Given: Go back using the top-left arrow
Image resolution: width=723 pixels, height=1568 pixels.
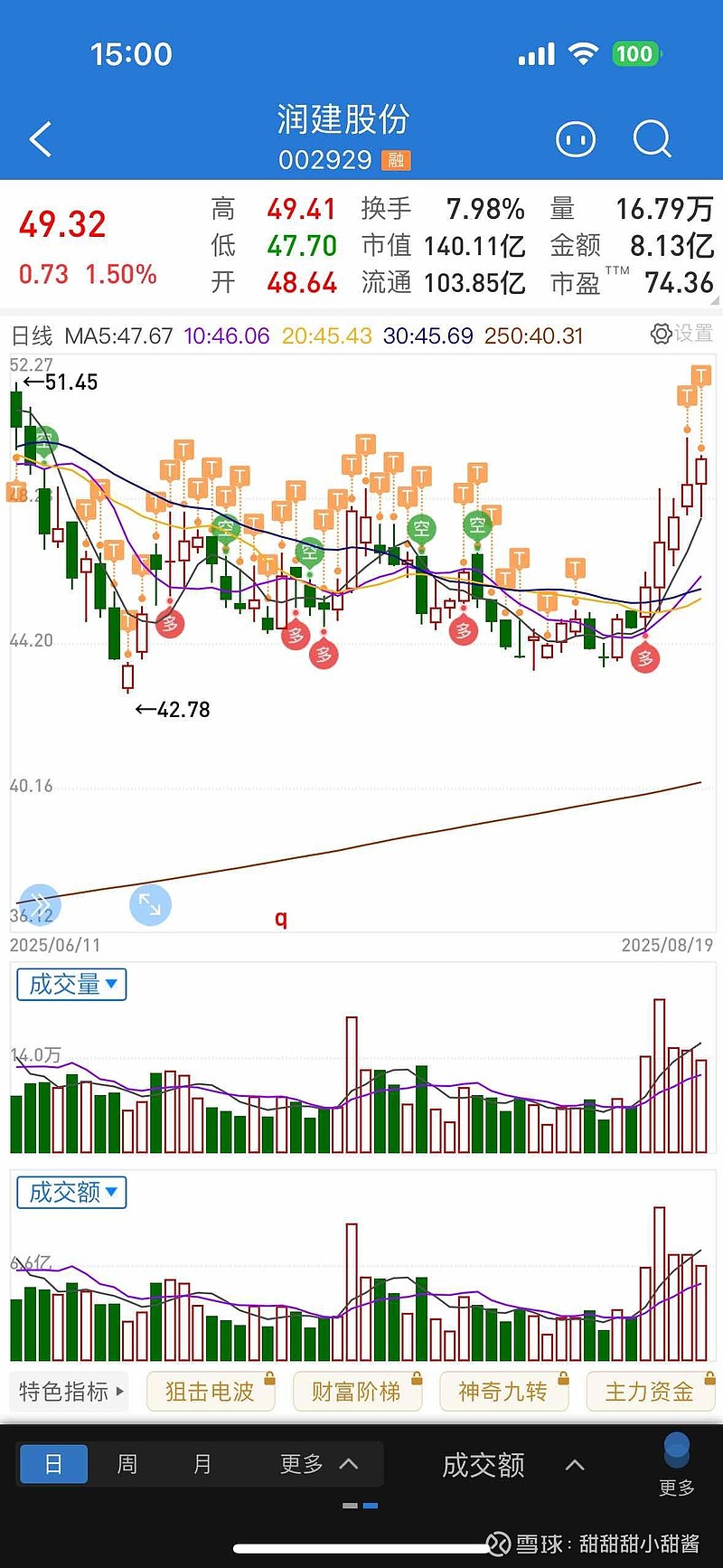Looking at the screenshot, I should [x=41, y=139].
